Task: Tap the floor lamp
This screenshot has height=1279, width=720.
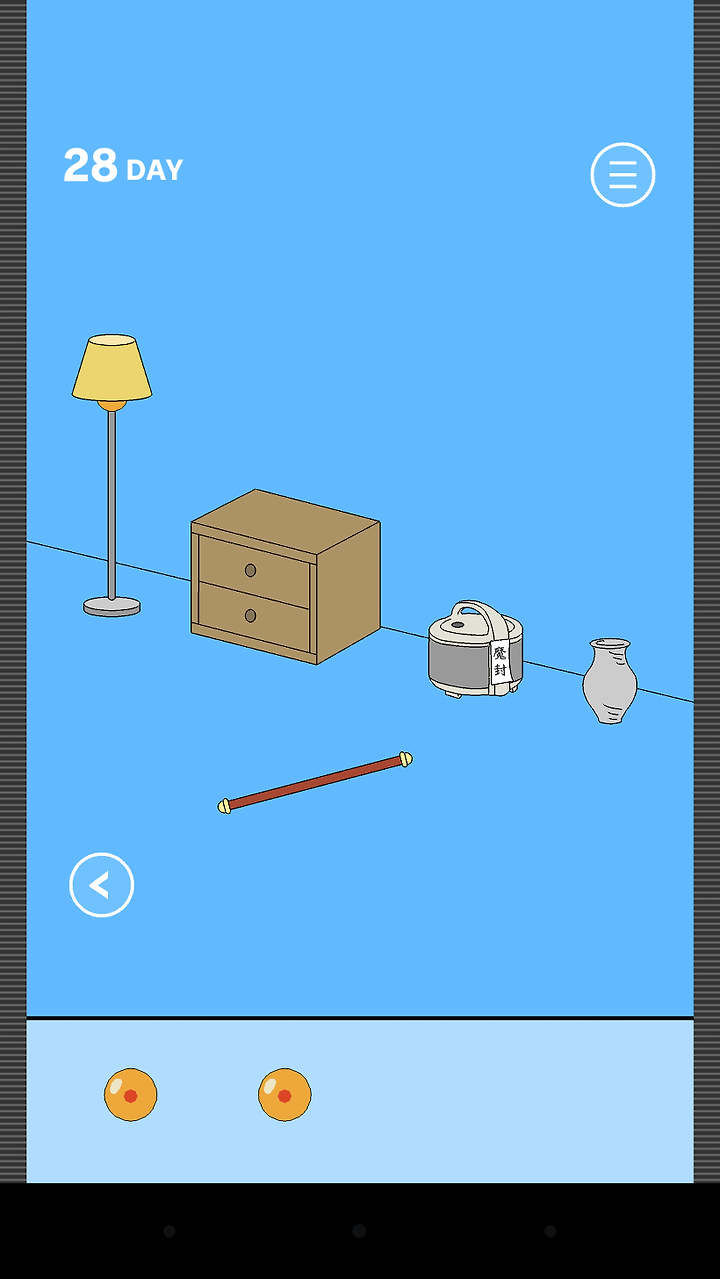Action: [x=112, y=475]
